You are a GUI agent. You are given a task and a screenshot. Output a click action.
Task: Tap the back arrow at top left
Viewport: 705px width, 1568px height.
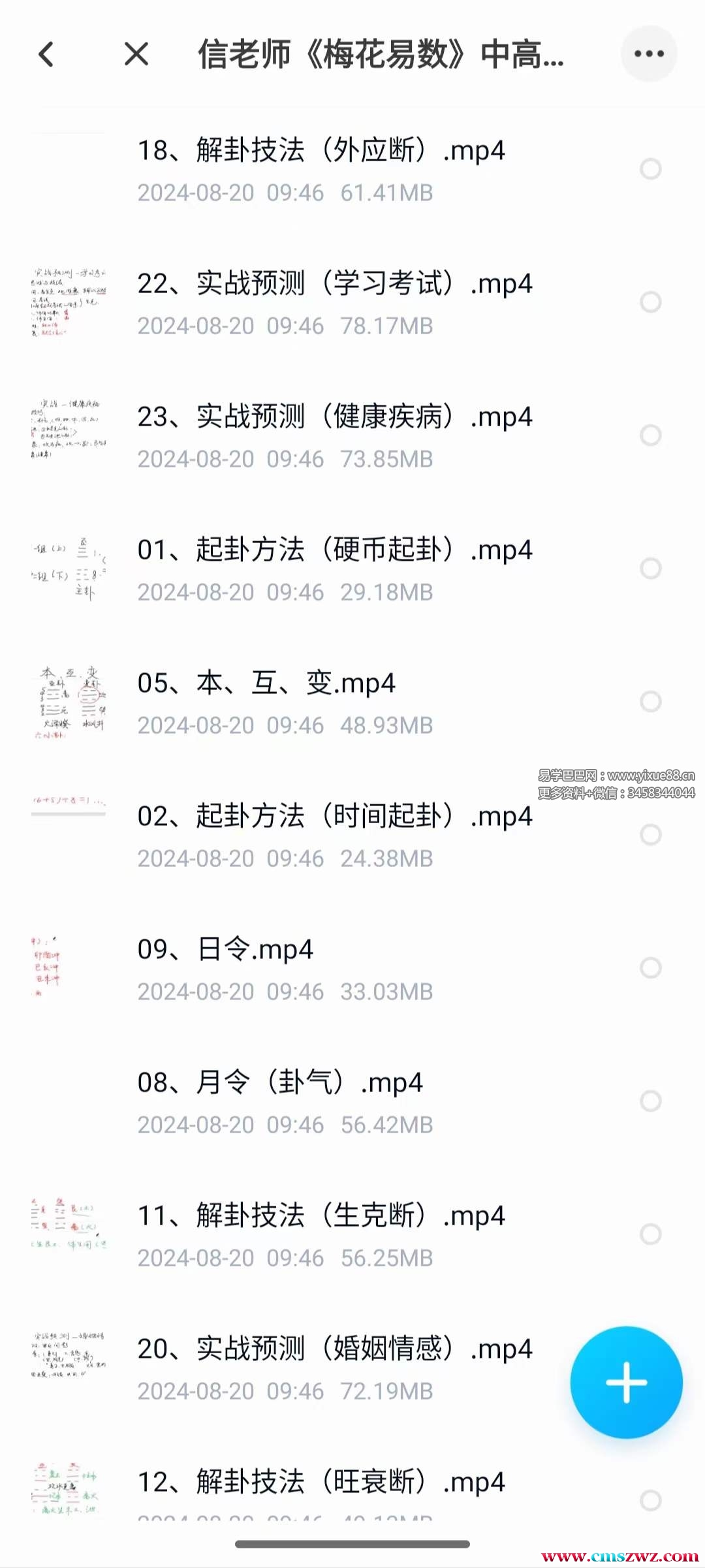46,55
